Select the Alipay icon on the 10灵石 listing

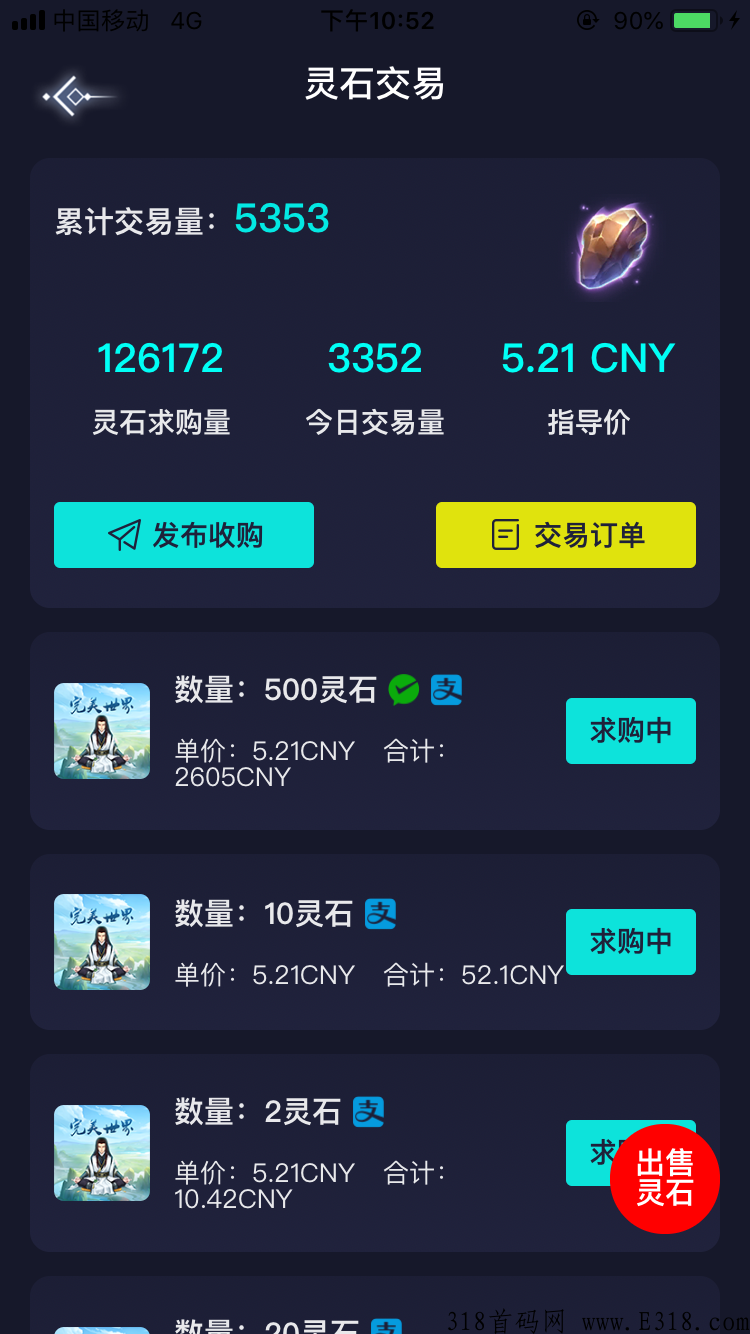(380, 913)
